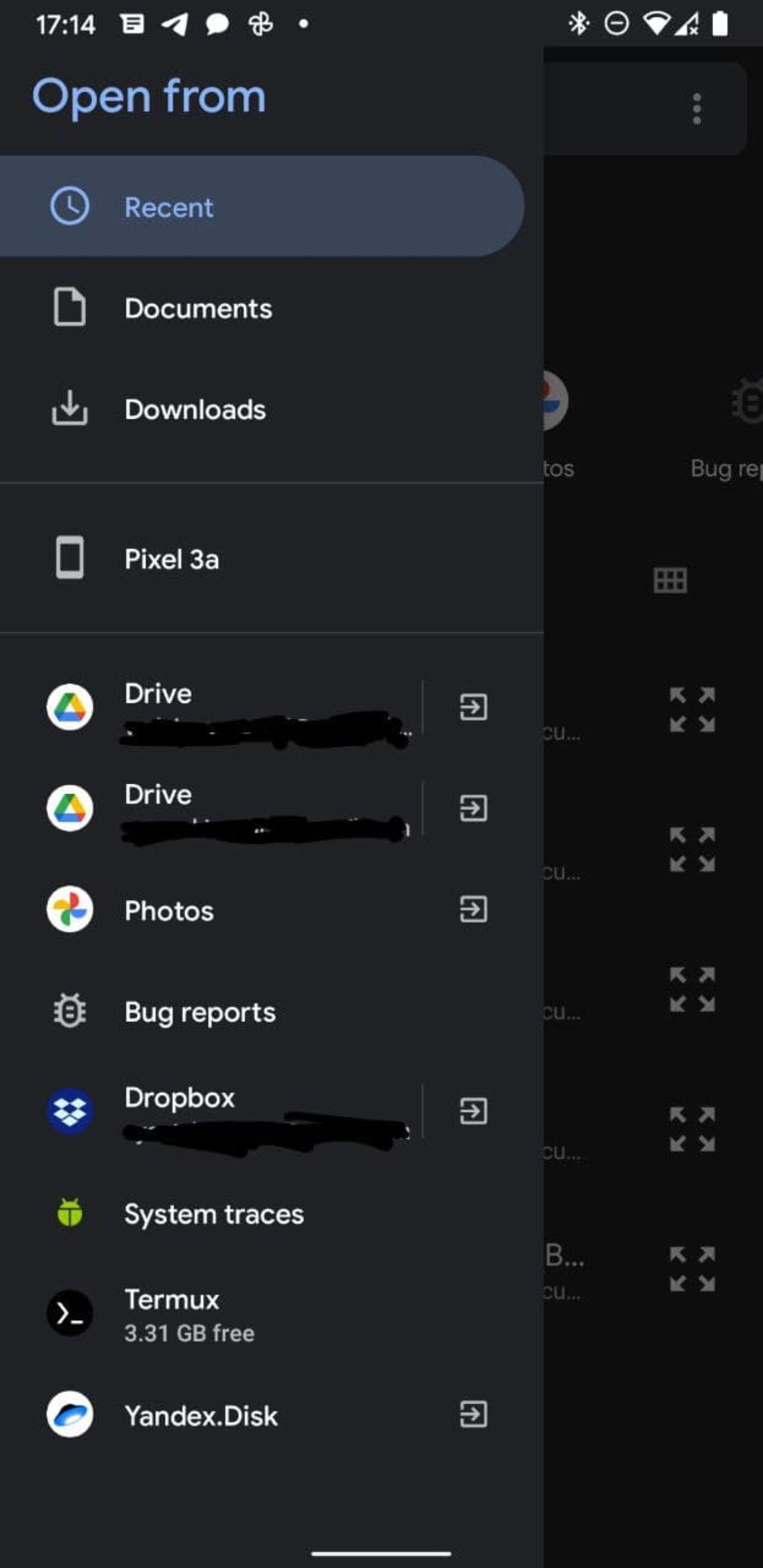Click the Bug reports bug icon

point(69,1011)
